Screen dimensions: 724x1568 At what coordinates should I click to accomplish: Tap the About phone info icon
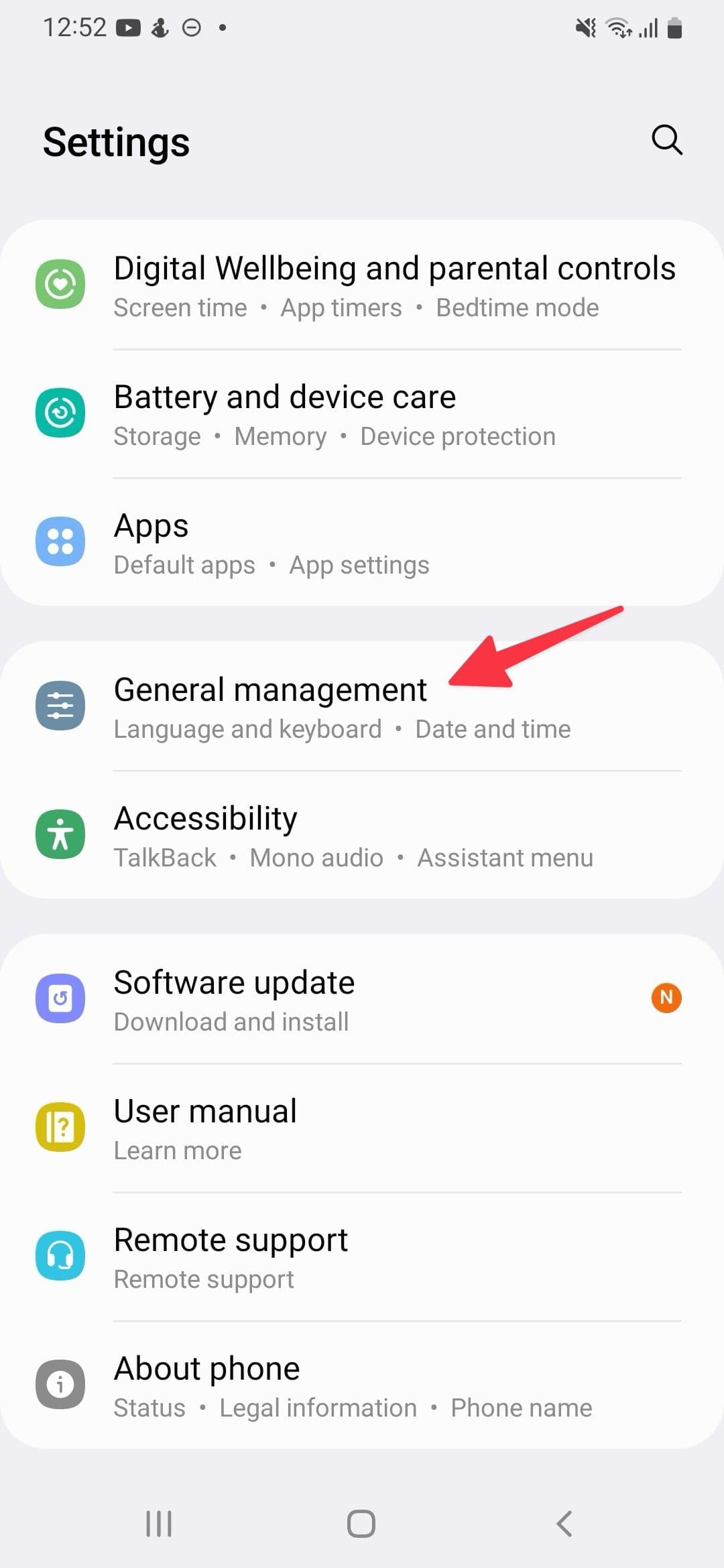click(x=60, y=1384)
